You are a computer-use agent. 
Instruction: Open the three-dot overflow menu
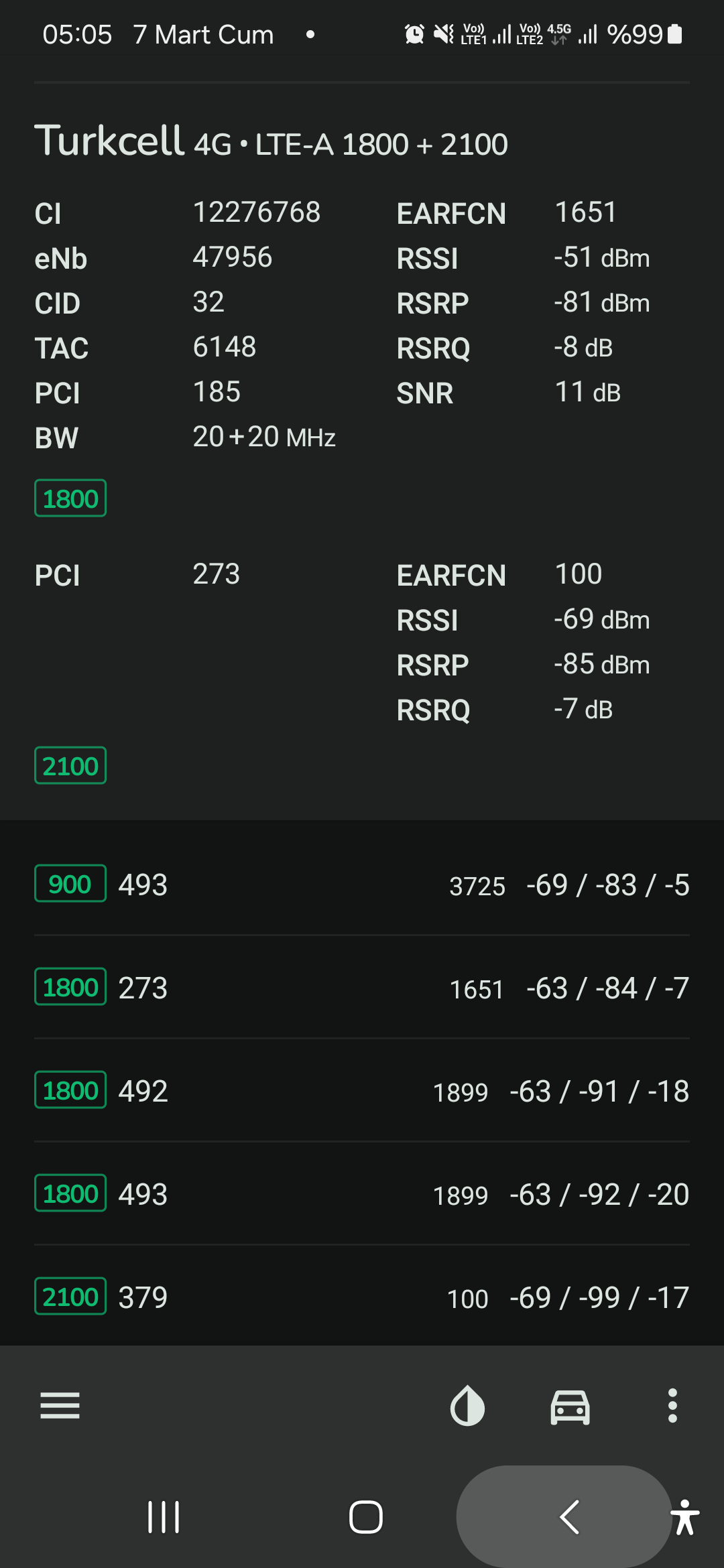[x=672, y=1405]
